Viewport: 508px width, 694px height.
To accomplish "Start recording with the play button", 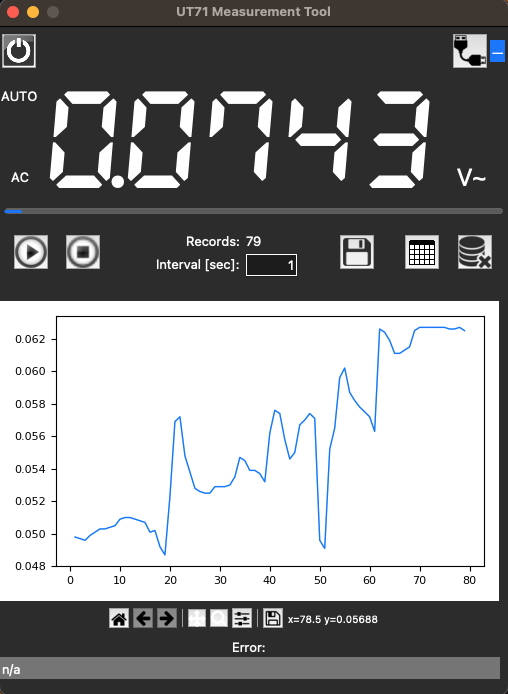I will pos(31,252).
